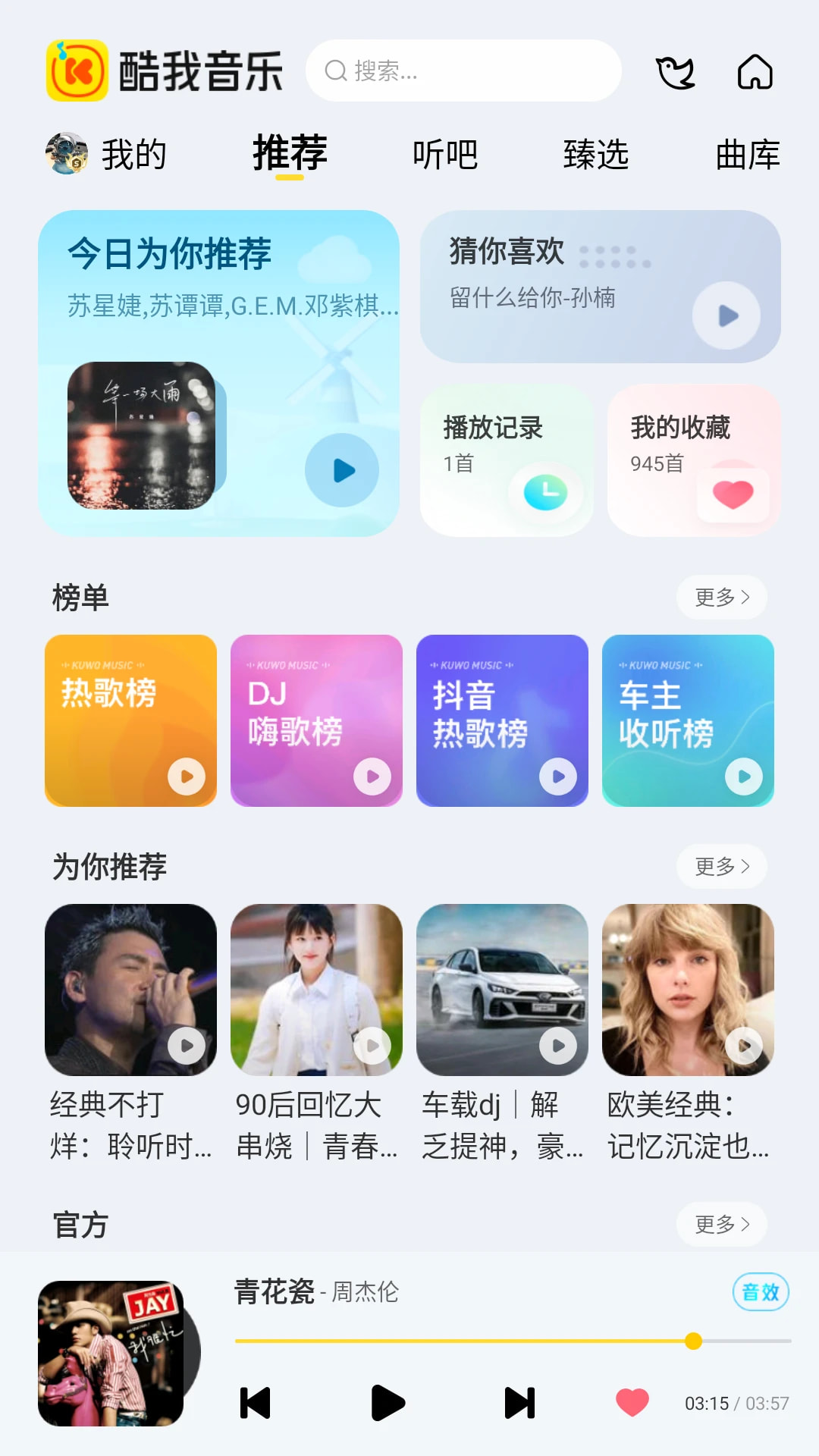Screen dimensions: 819x1456
Task: Switch to the 臻选 tab
Action: [595, 155]
